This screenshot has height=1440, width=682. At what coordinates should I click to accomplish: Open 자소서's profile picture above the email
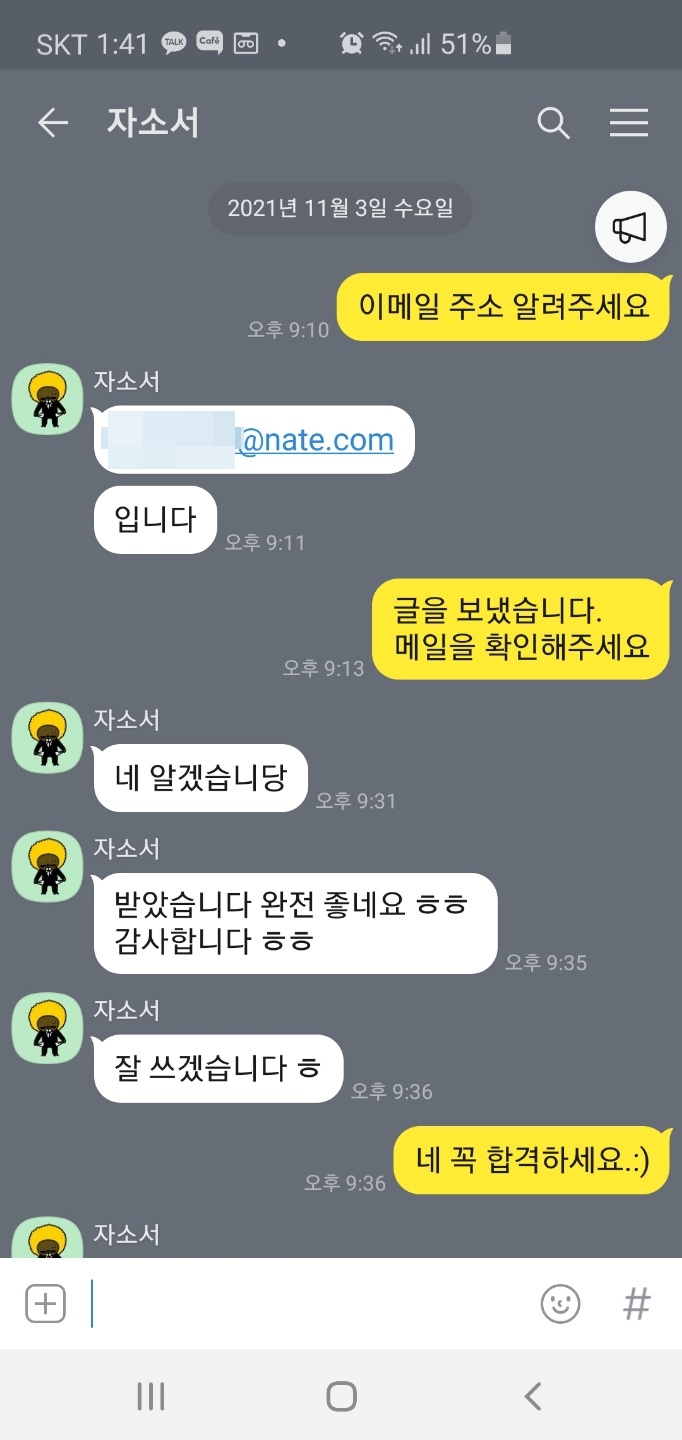[46, 399]
